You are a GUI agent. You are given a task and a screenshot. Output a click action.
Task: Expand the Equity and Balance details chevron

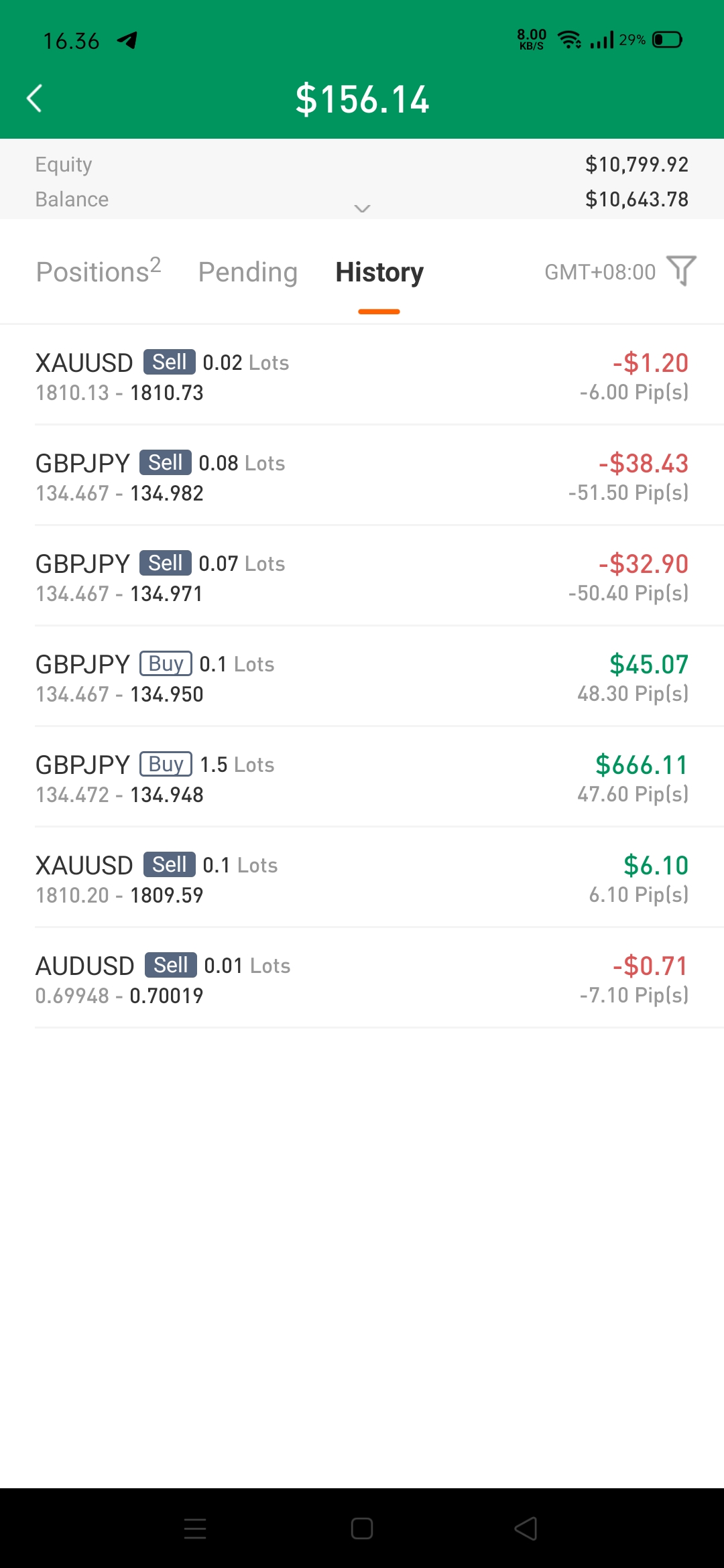tap(362, 208)
